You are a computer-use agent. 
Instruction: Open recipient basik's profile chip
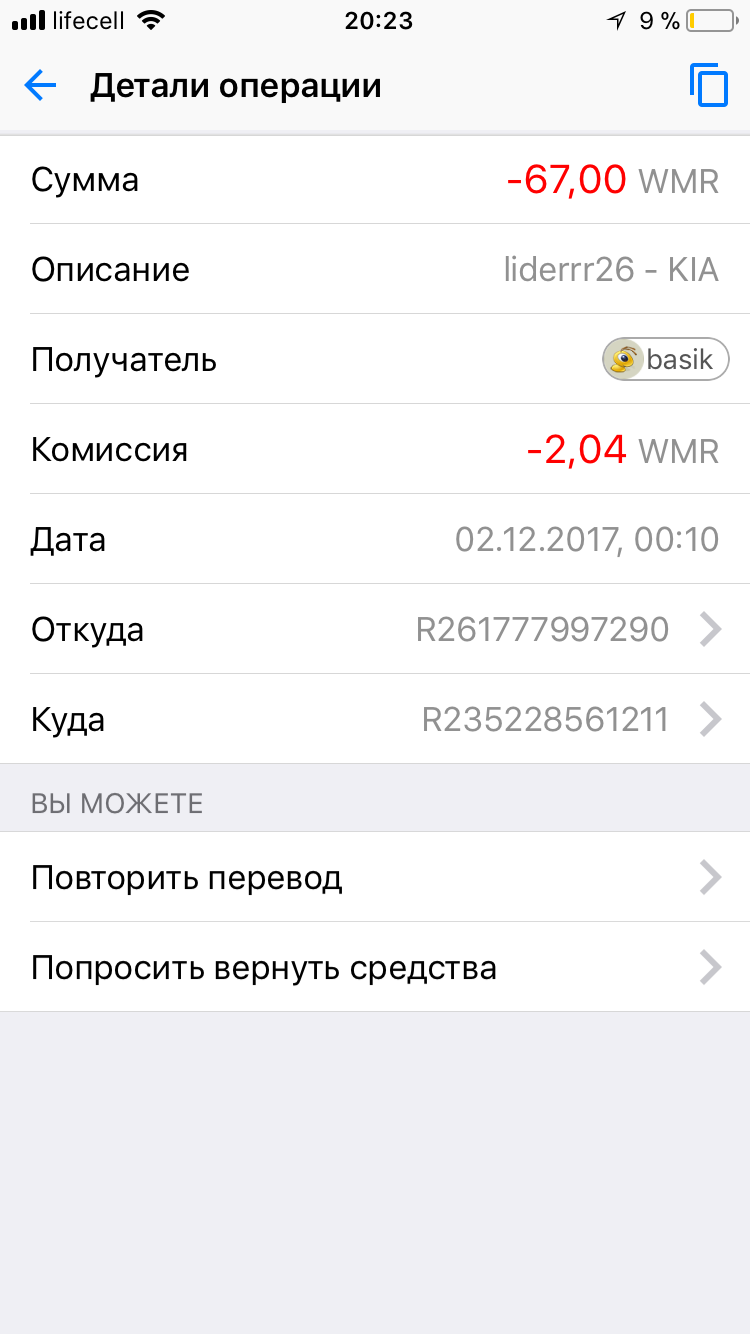pos(665,359)
